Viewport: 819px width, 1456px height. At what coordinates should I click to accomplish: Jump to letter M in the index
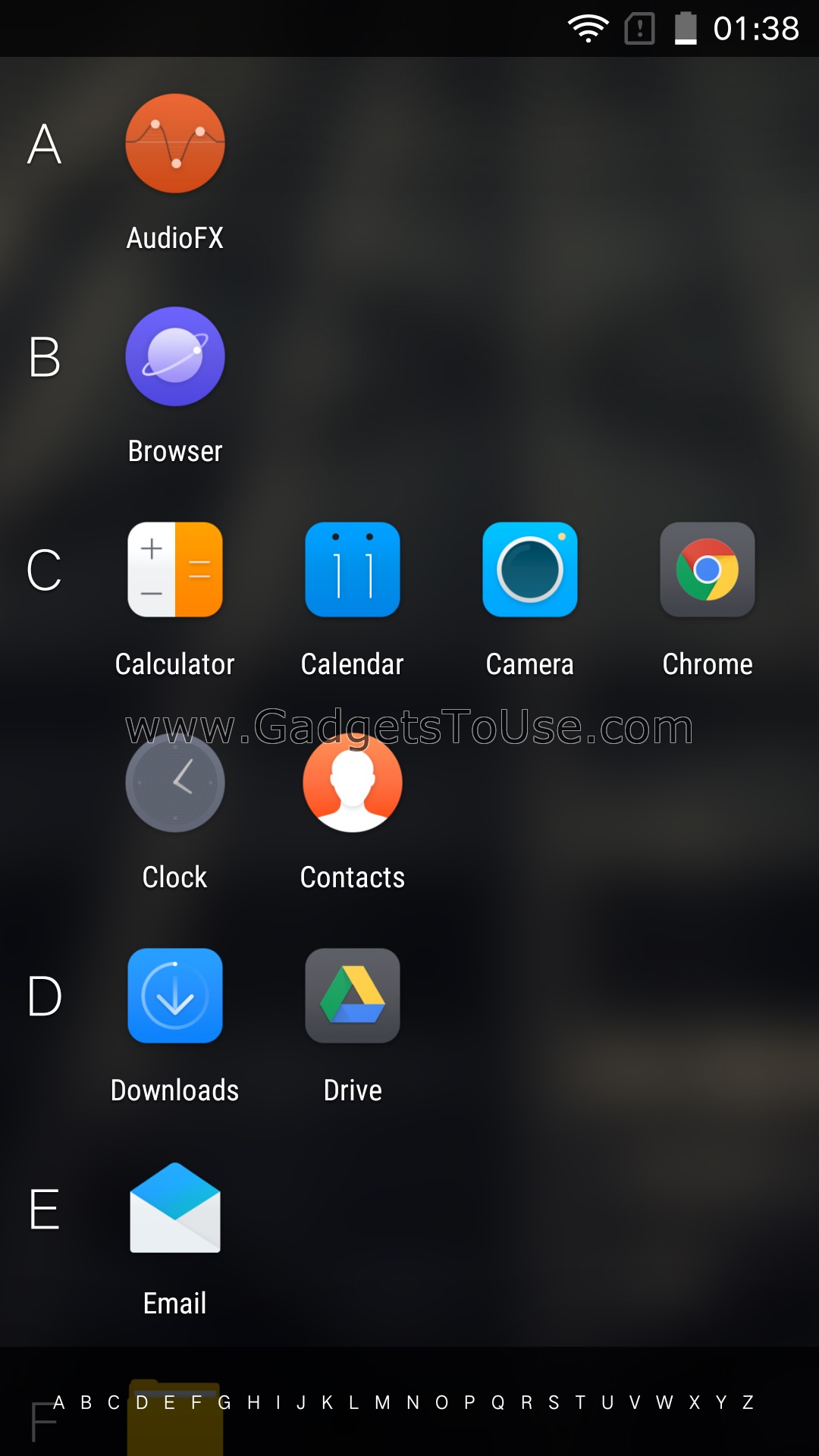(382, 1403)
